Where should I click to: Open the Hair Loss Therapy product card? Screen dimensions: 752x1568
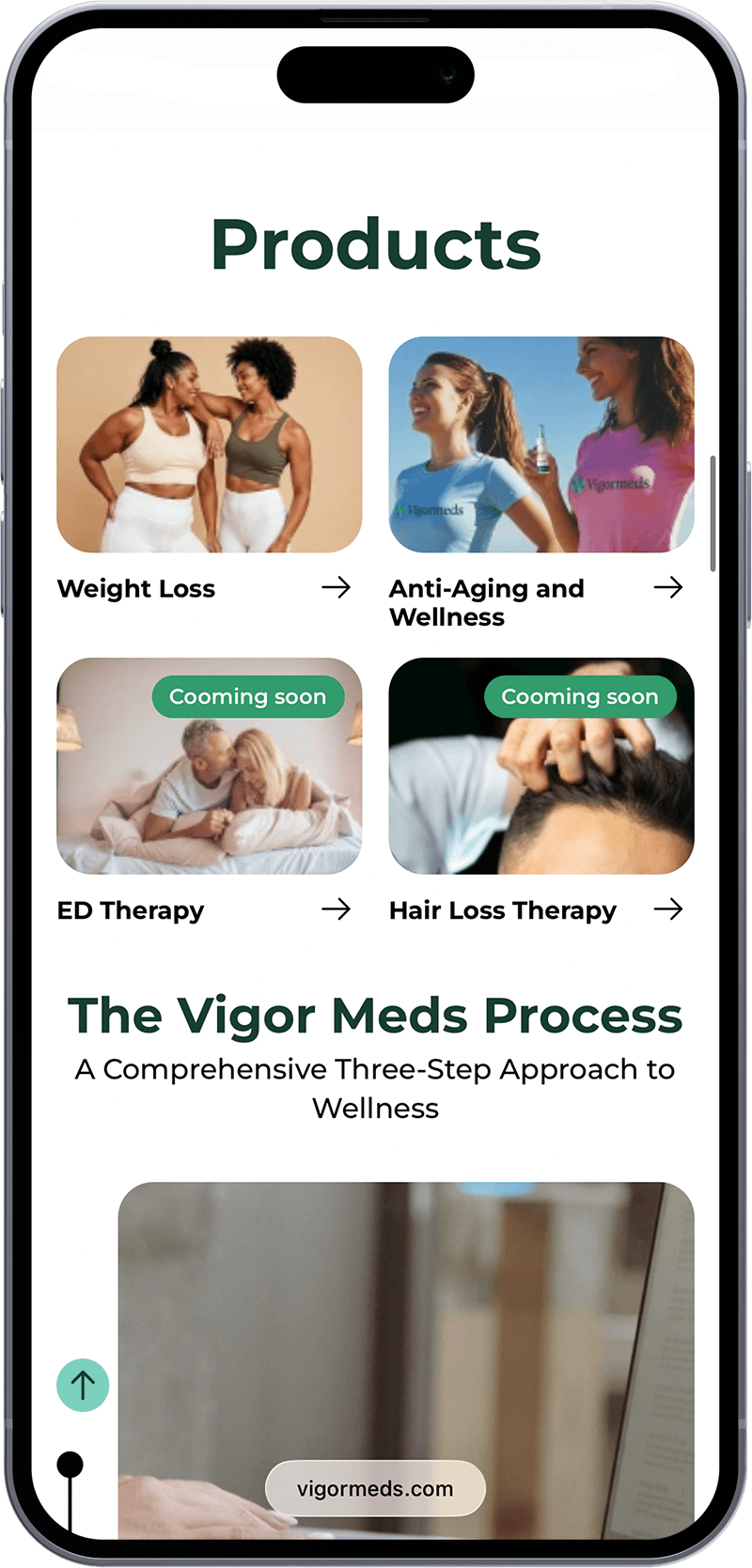pos(541,767)
